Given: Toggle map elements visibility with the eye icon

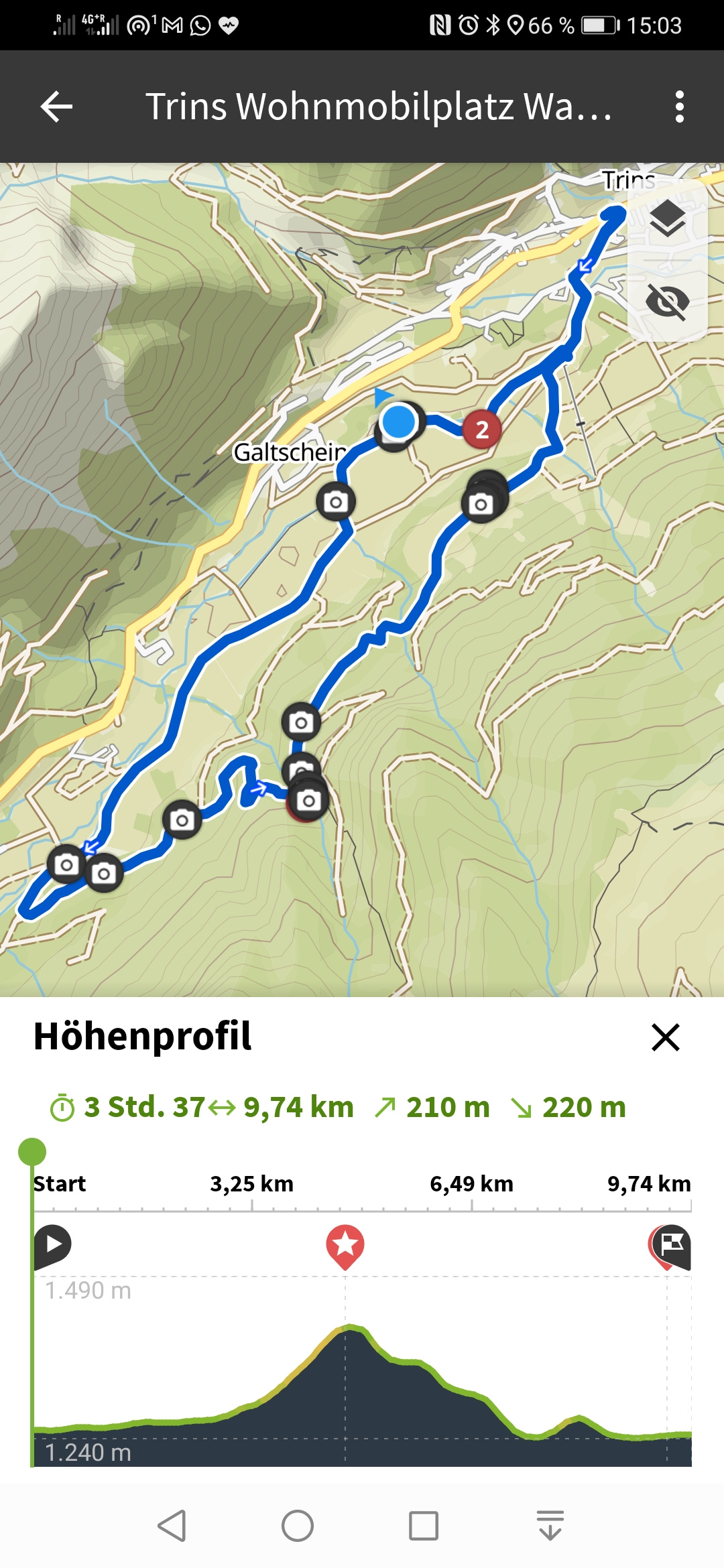Looking at the screenshot, I should click(x=667, y=301).
